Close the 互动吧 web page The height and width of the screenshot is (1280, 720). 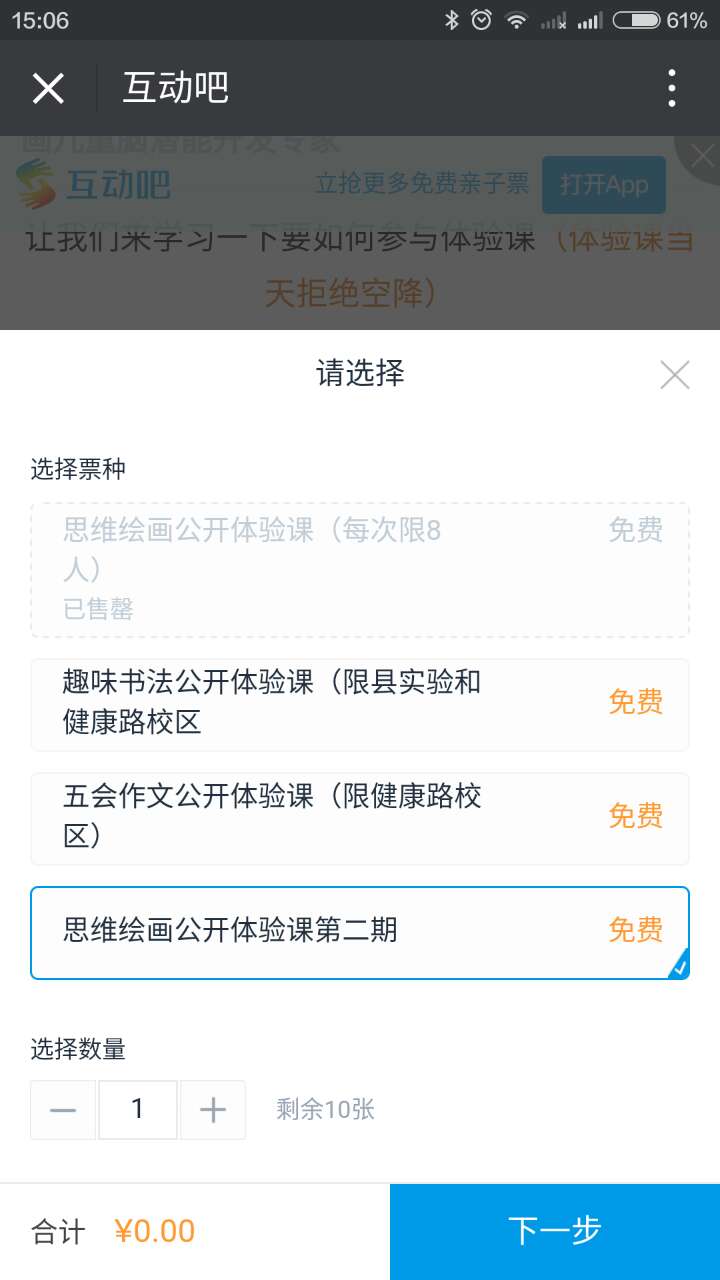click(48, 88)
